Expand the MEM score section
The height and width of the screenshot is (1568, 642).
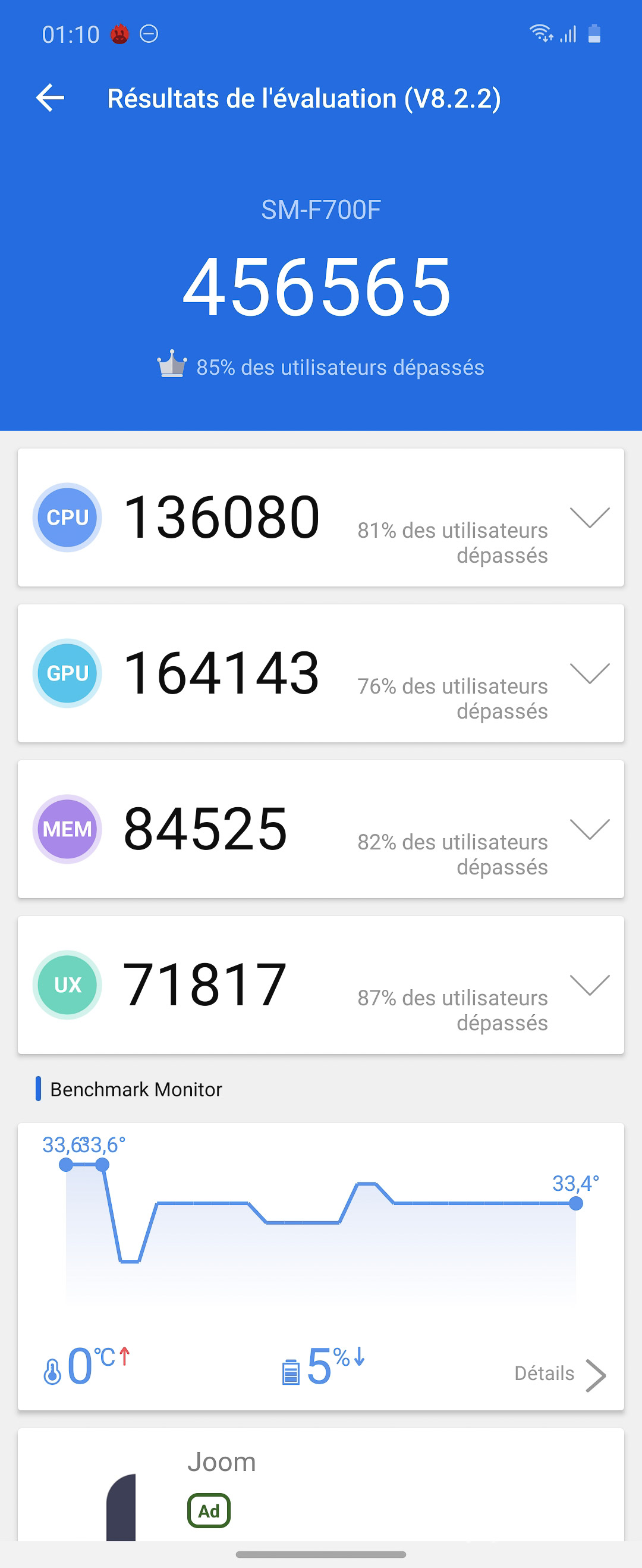pyautogui.click(x=589, y=829)
